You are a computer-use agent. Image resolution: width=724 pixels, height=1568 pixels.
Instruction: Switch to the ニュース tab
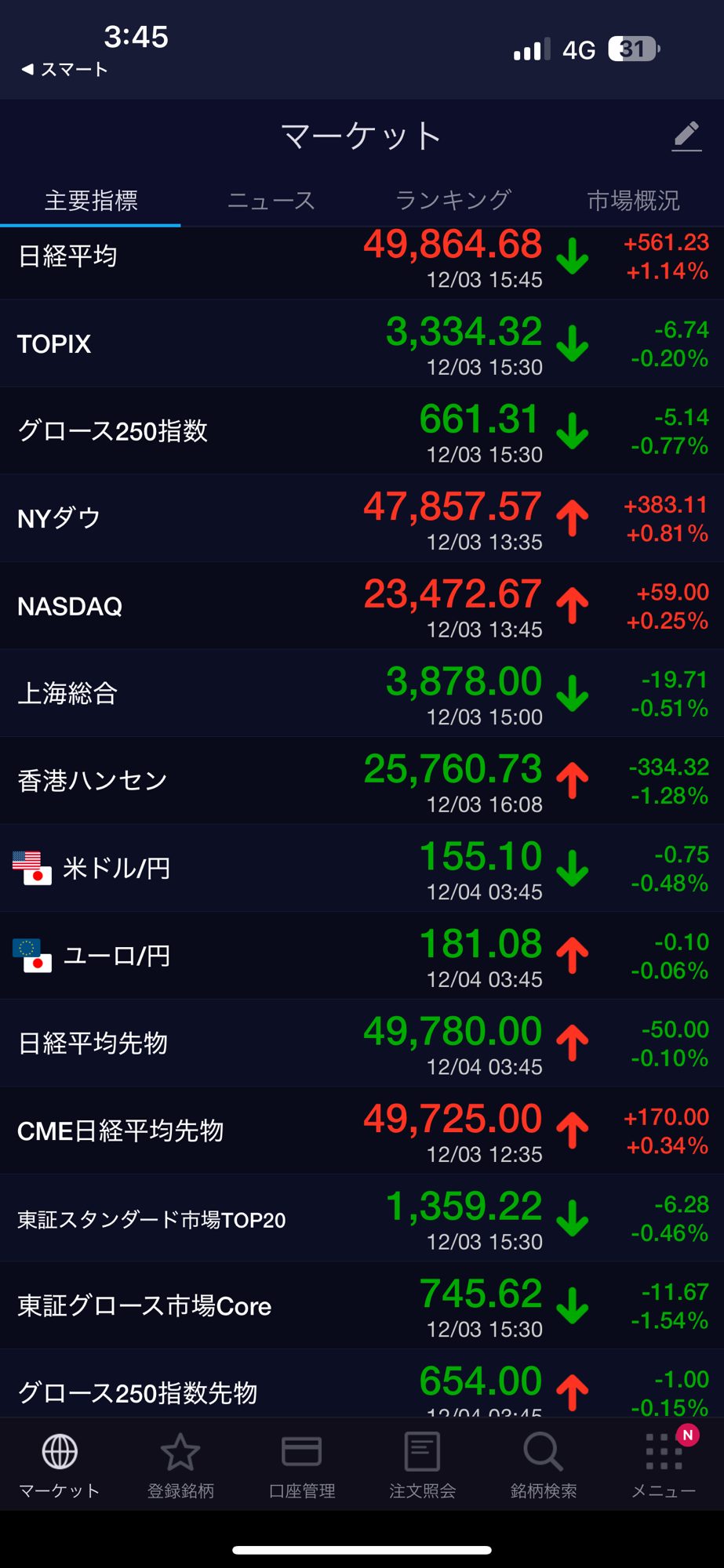pos(271,201)
